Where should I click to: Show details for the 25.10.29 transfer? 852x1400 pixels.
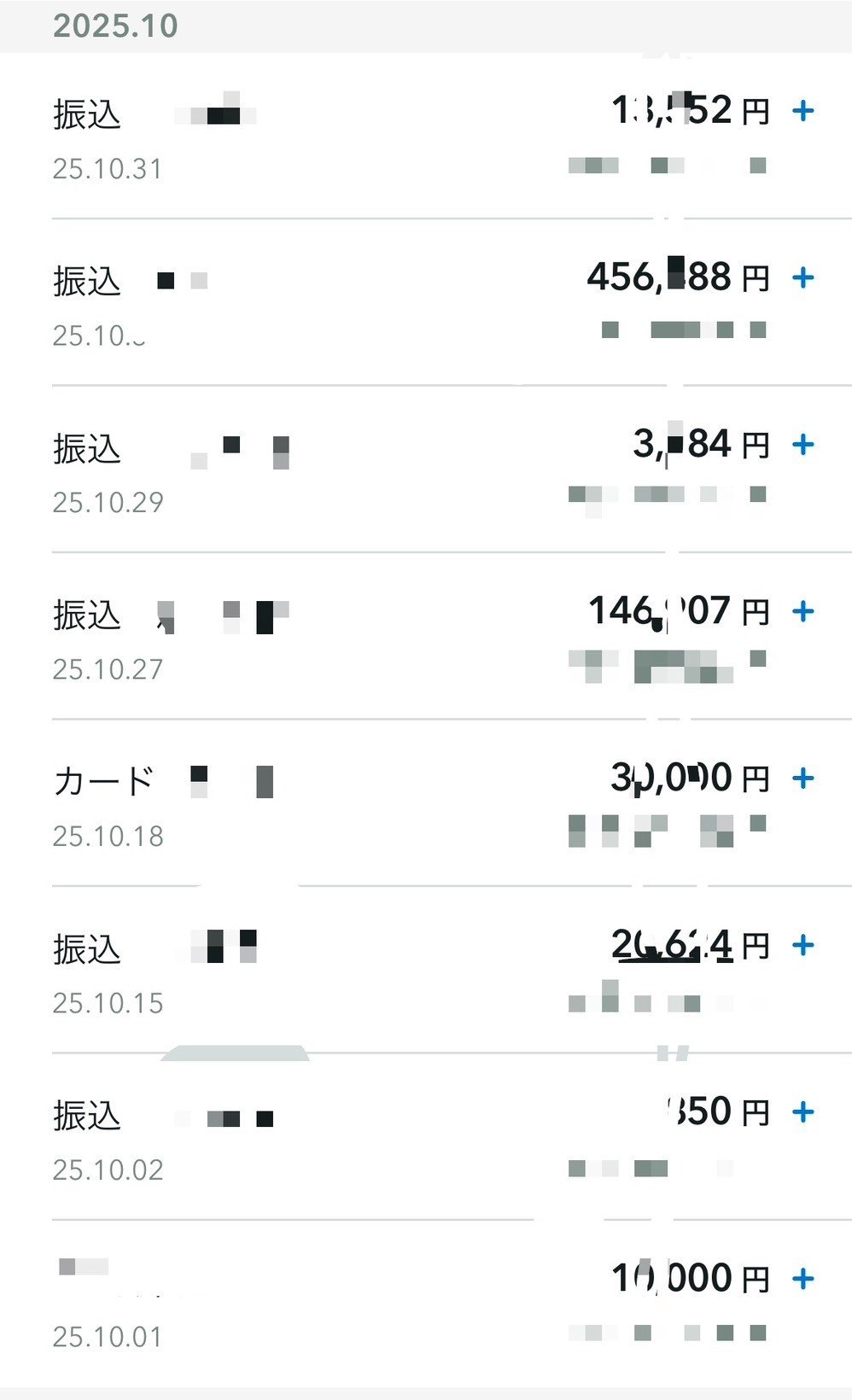802,445
